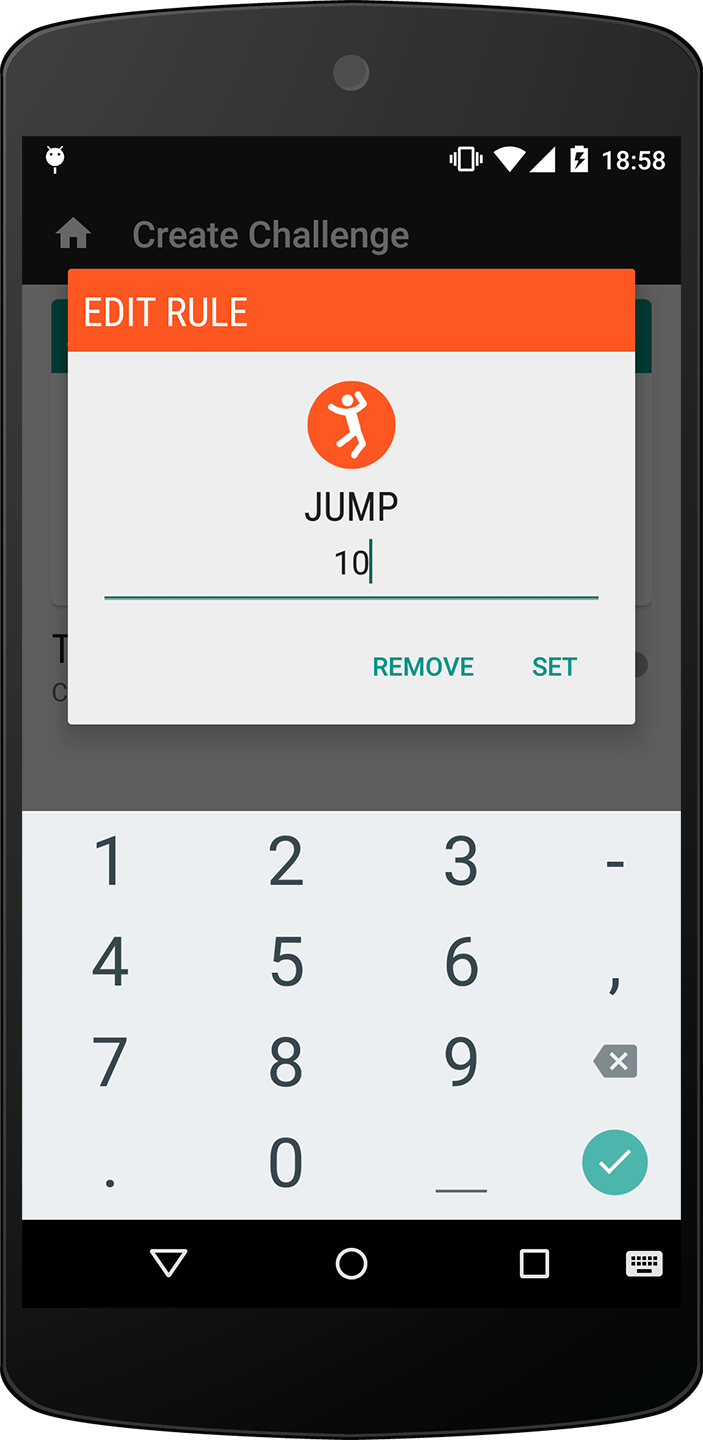
Task: Hide keyboard via the keyboard switcher icon
Action: point(644,1264)
